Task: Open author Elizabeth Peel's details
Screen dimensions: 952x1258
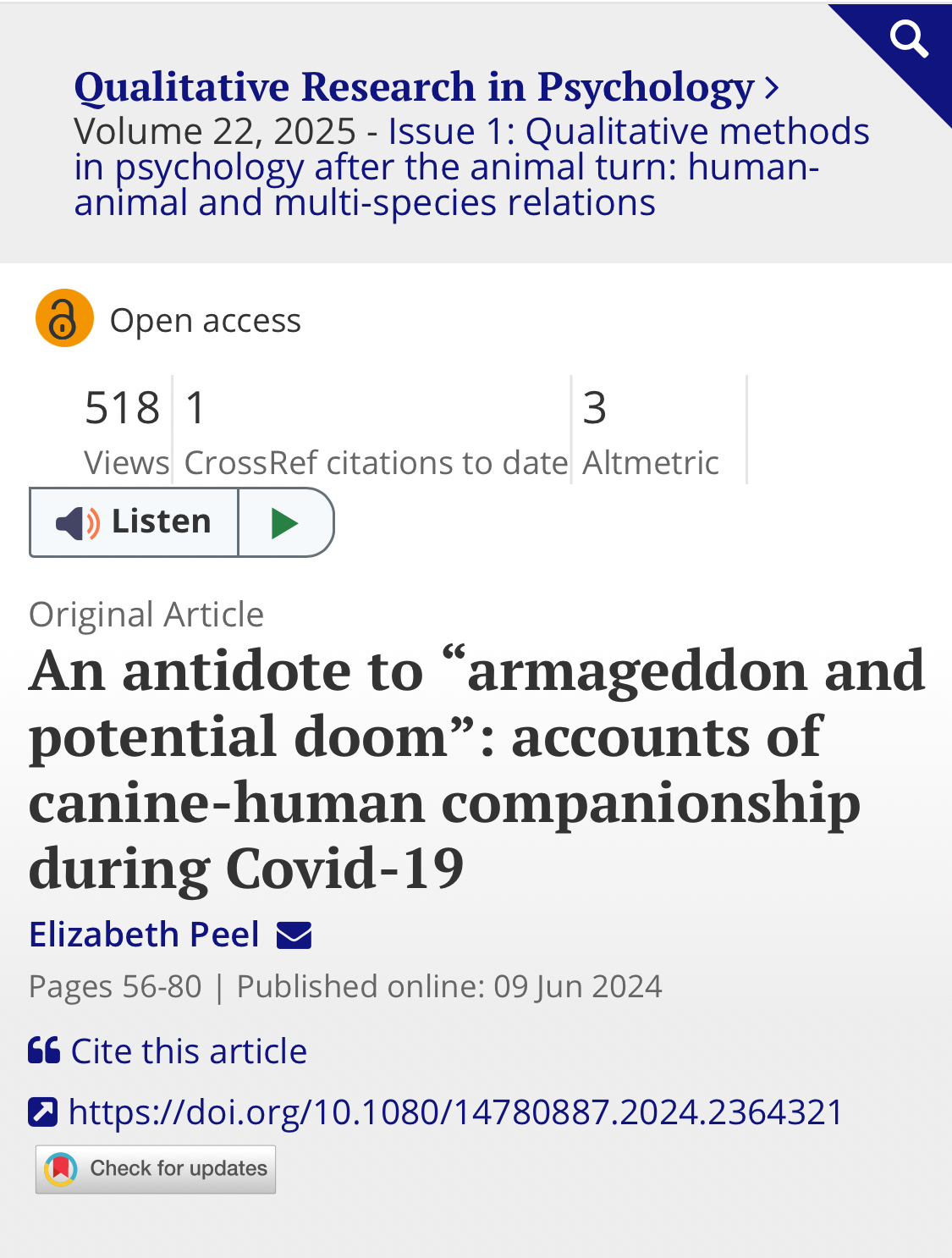Action: (144, 935)
